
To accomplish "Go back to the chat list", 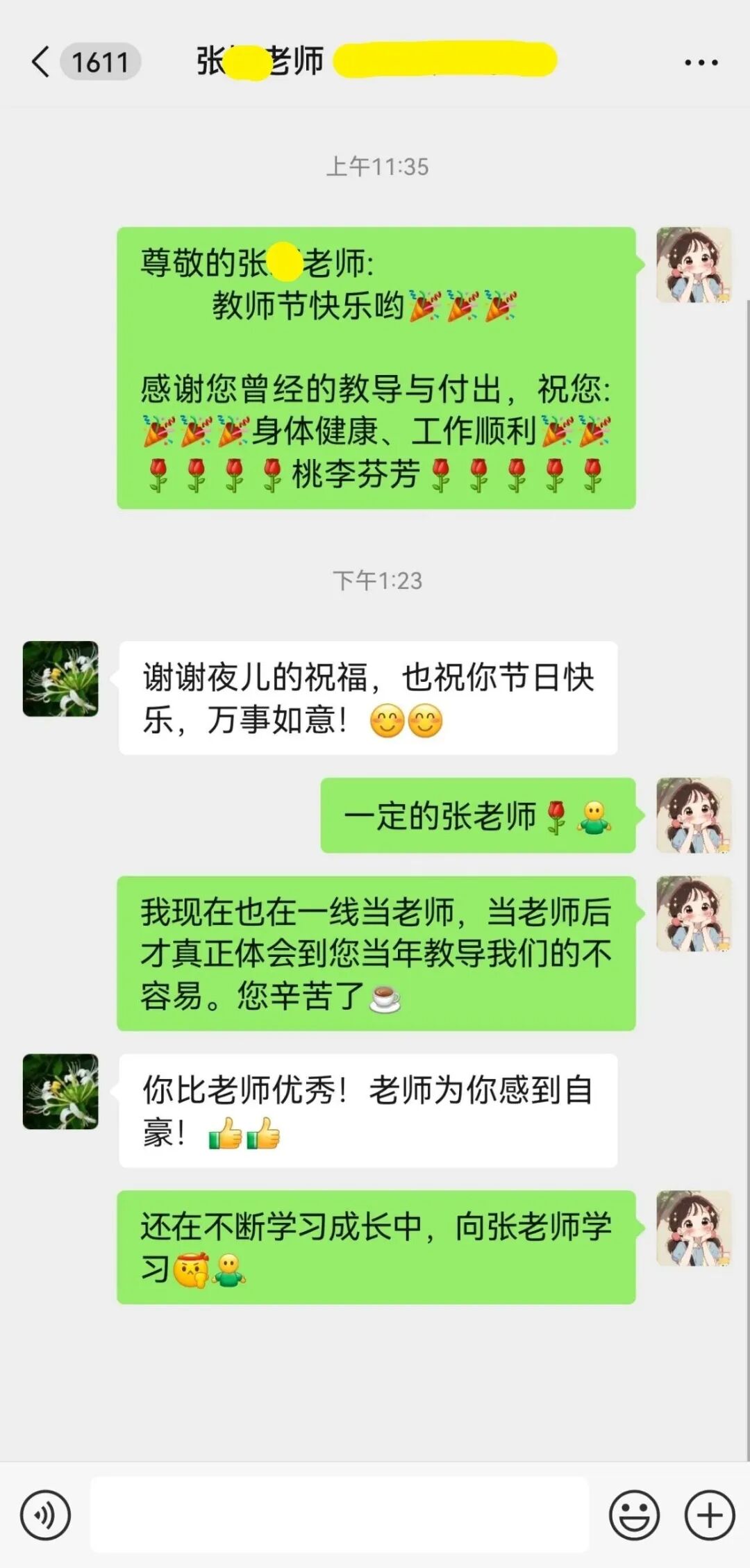I will pyautogui.click(x=42, y=62).
